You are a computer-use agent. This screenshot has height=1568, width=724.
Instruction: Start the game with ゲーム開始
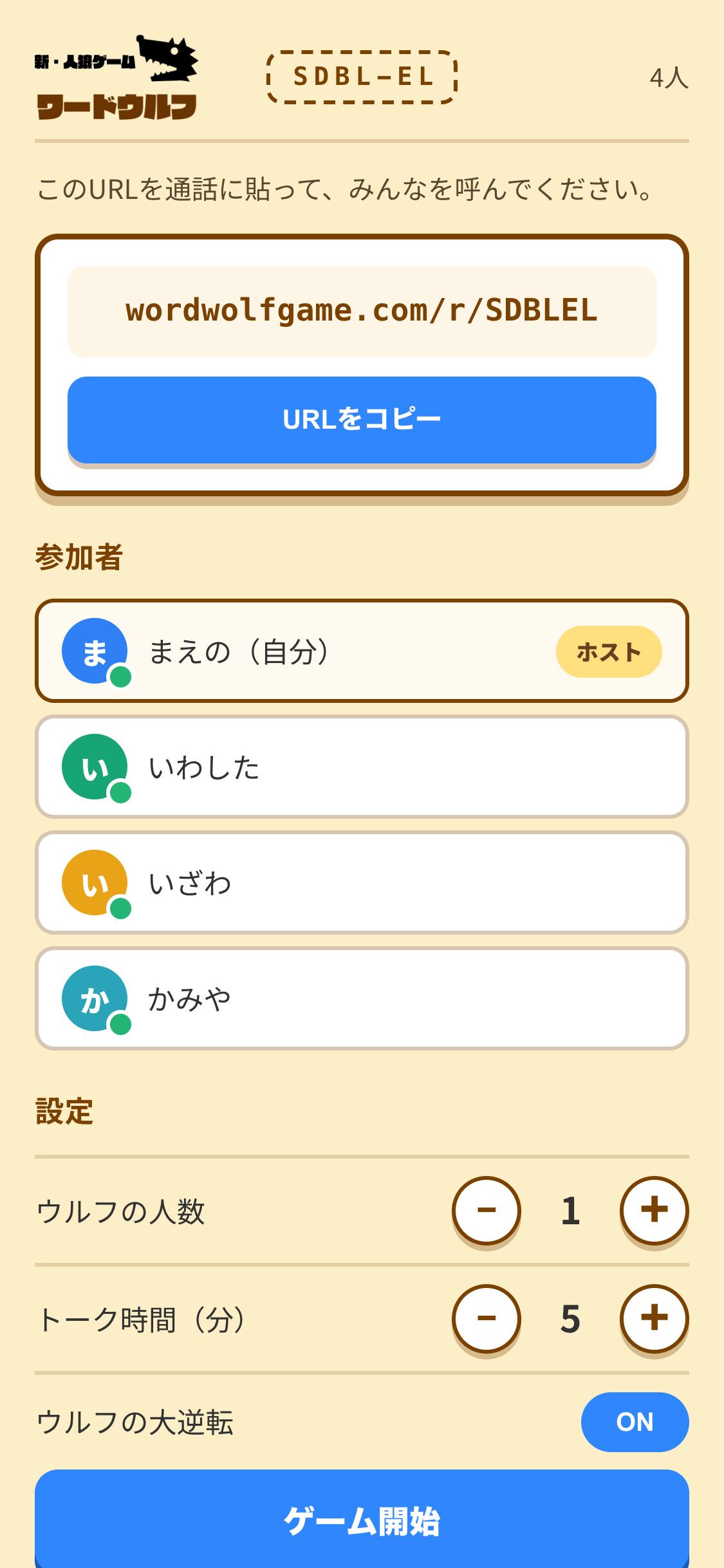click(362, 1520)
